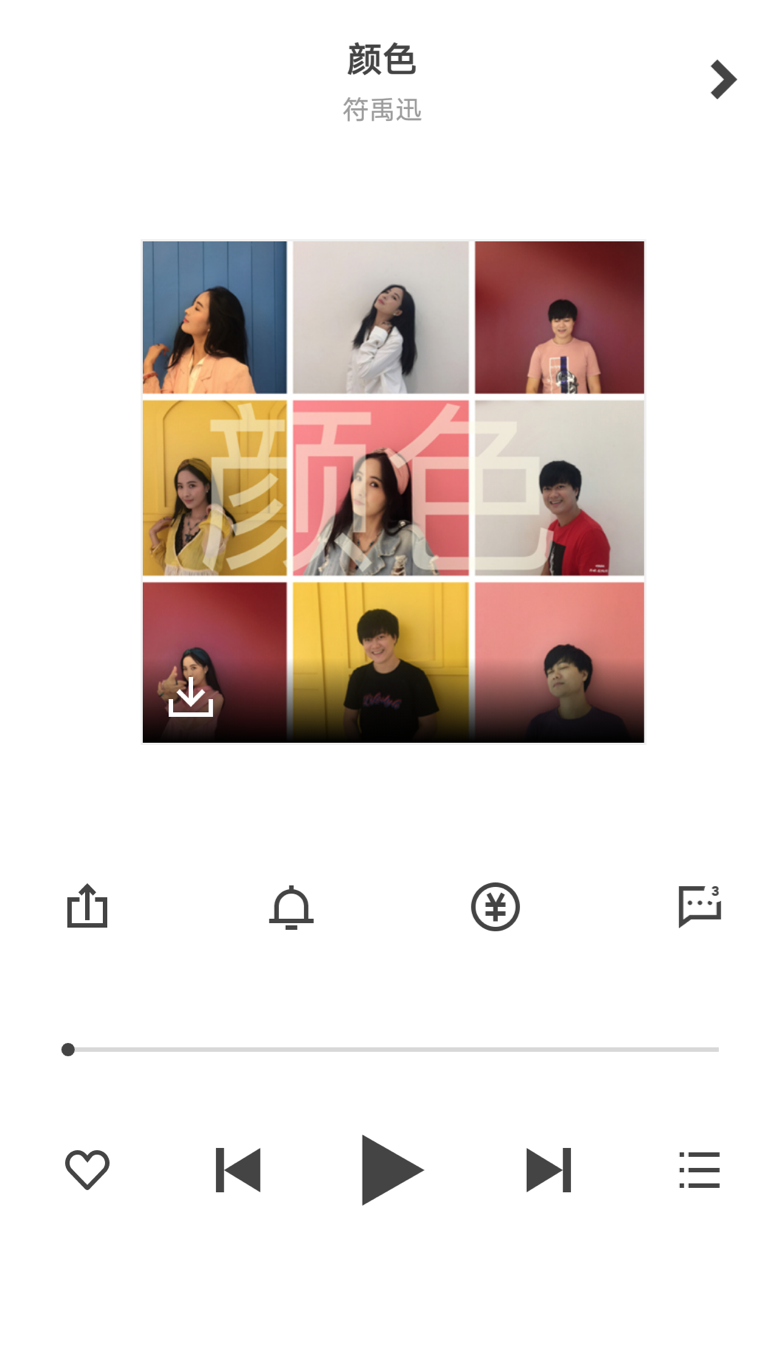Share this track

click(x=87, y=907)
